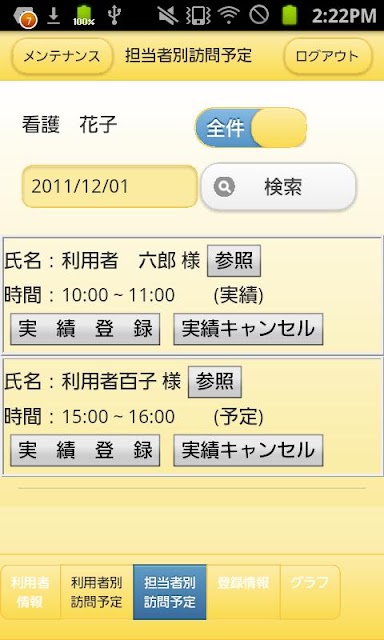Tap ログアウト to log out
Viewport: 384px width, 640px height.
pos(328,56)
